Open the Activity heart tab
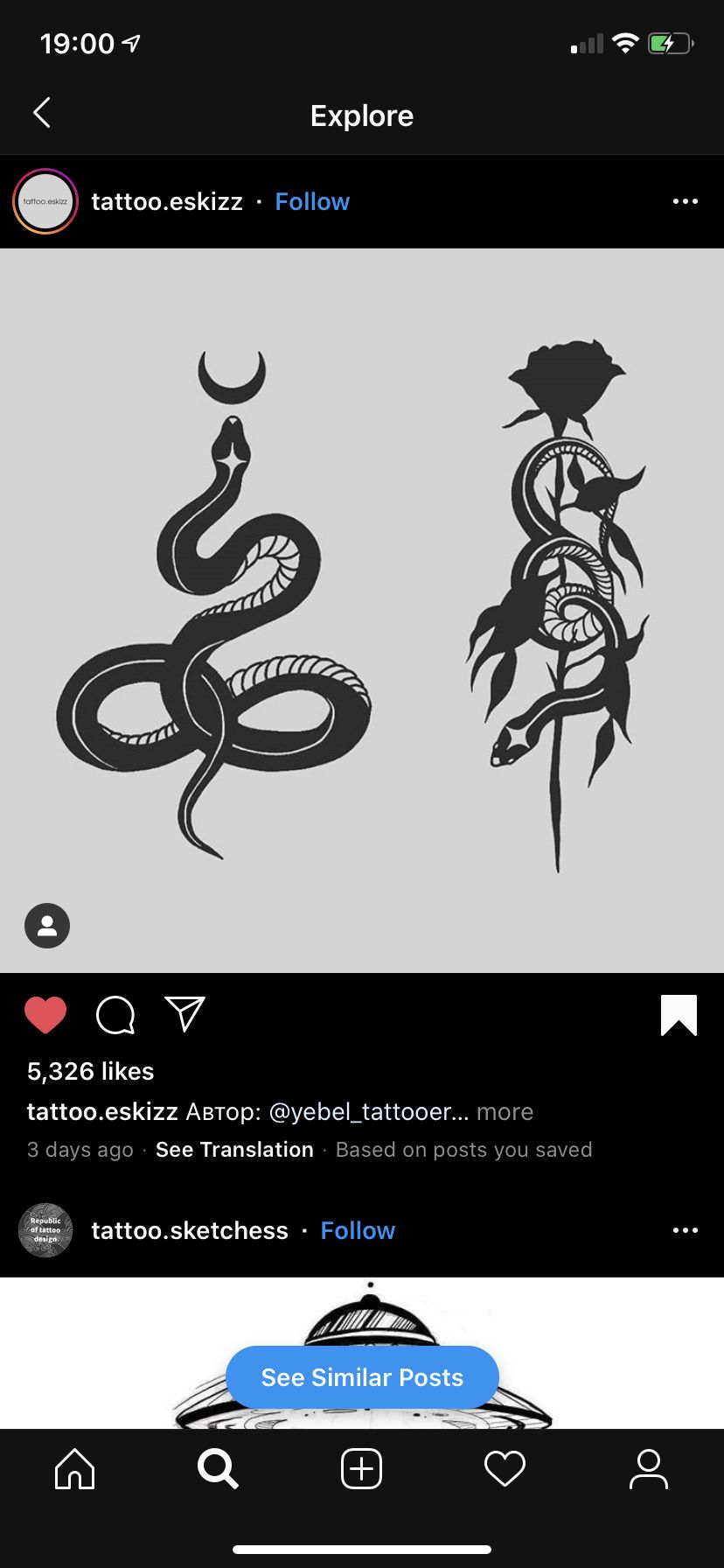 505,1468
